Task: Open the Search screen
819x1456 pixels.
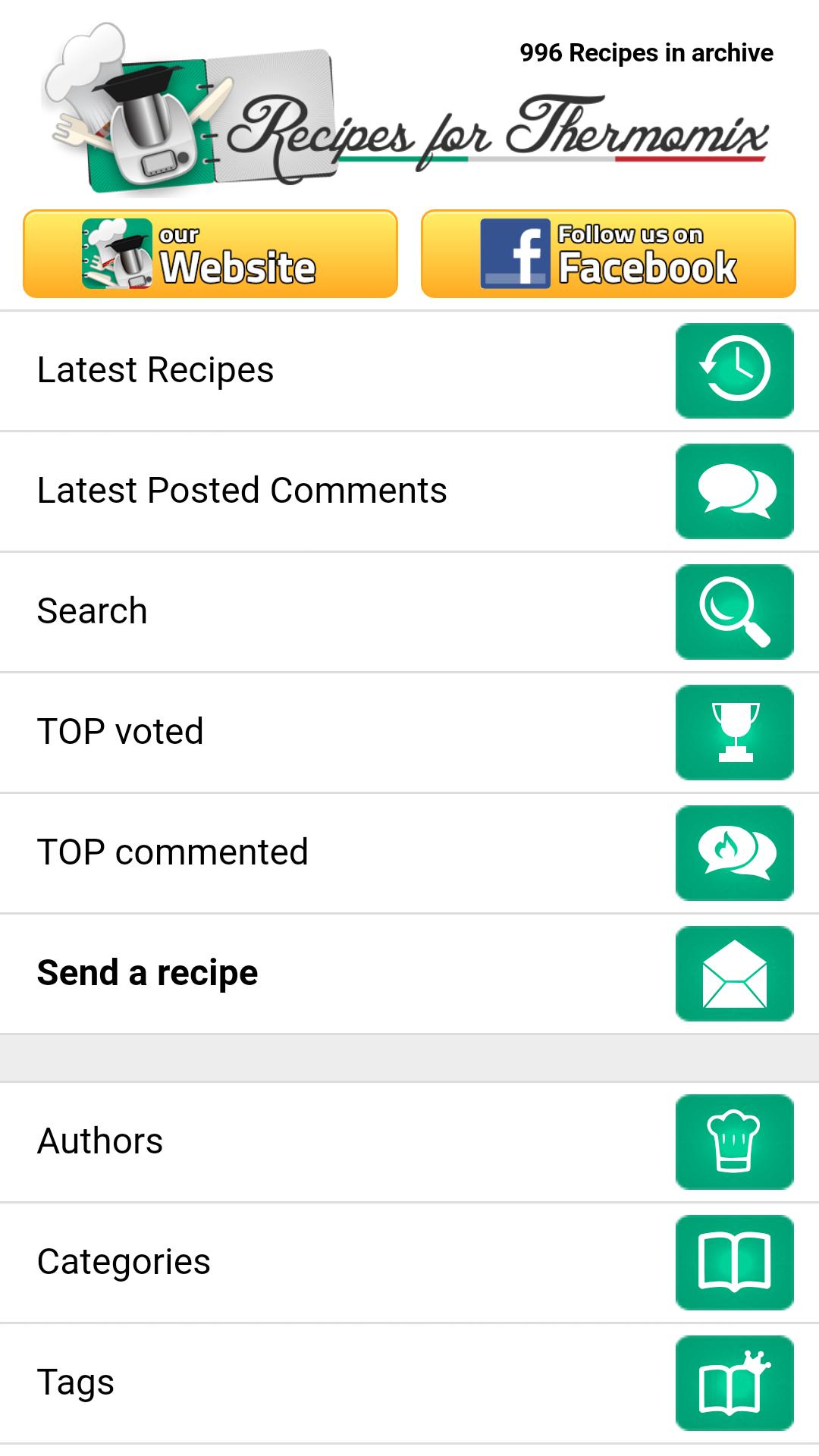Action: pos(303,610)
